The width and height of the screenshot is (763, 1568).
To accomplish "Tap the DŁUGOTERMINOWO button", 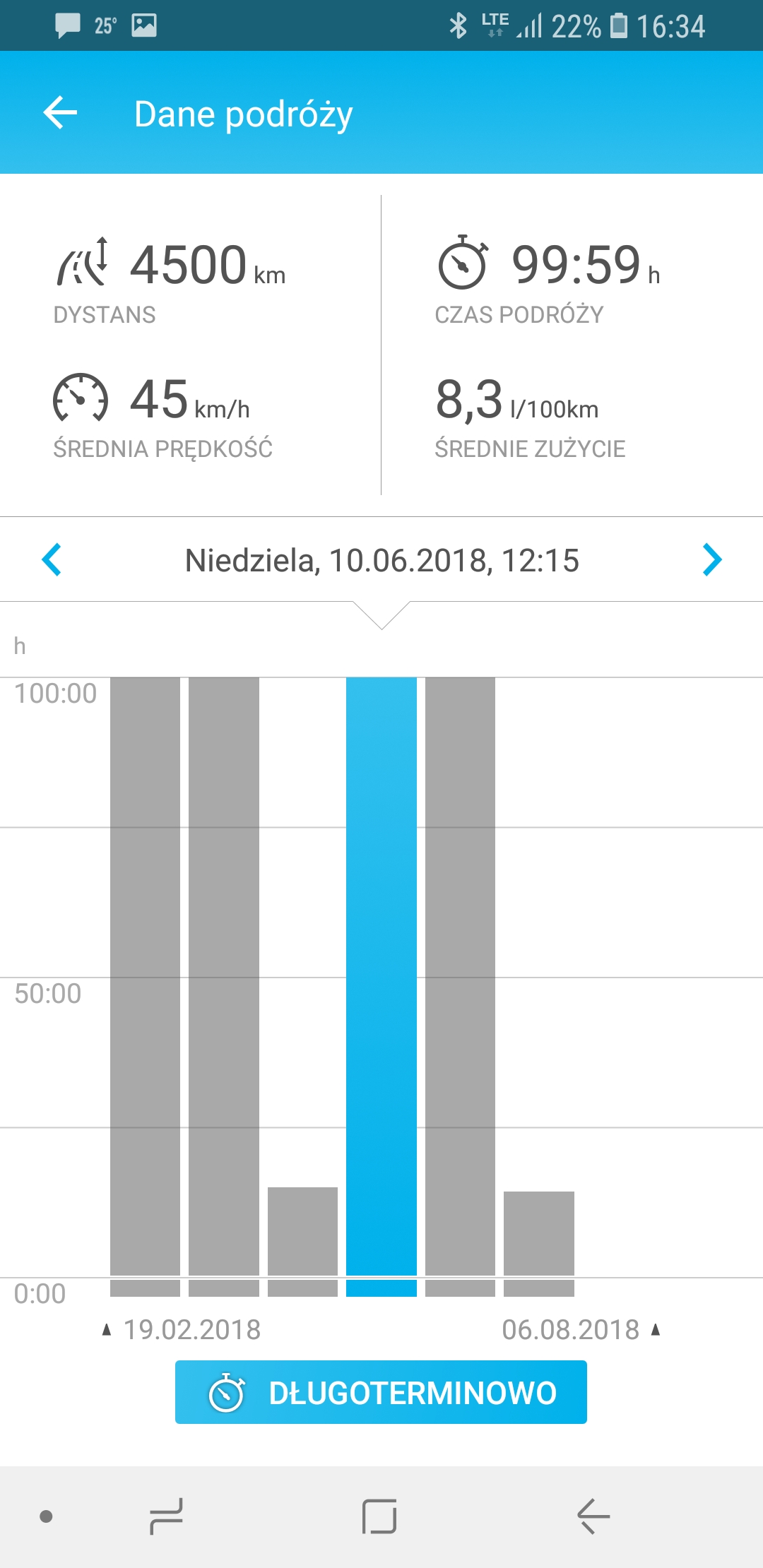I will (x=381, y=1393).
